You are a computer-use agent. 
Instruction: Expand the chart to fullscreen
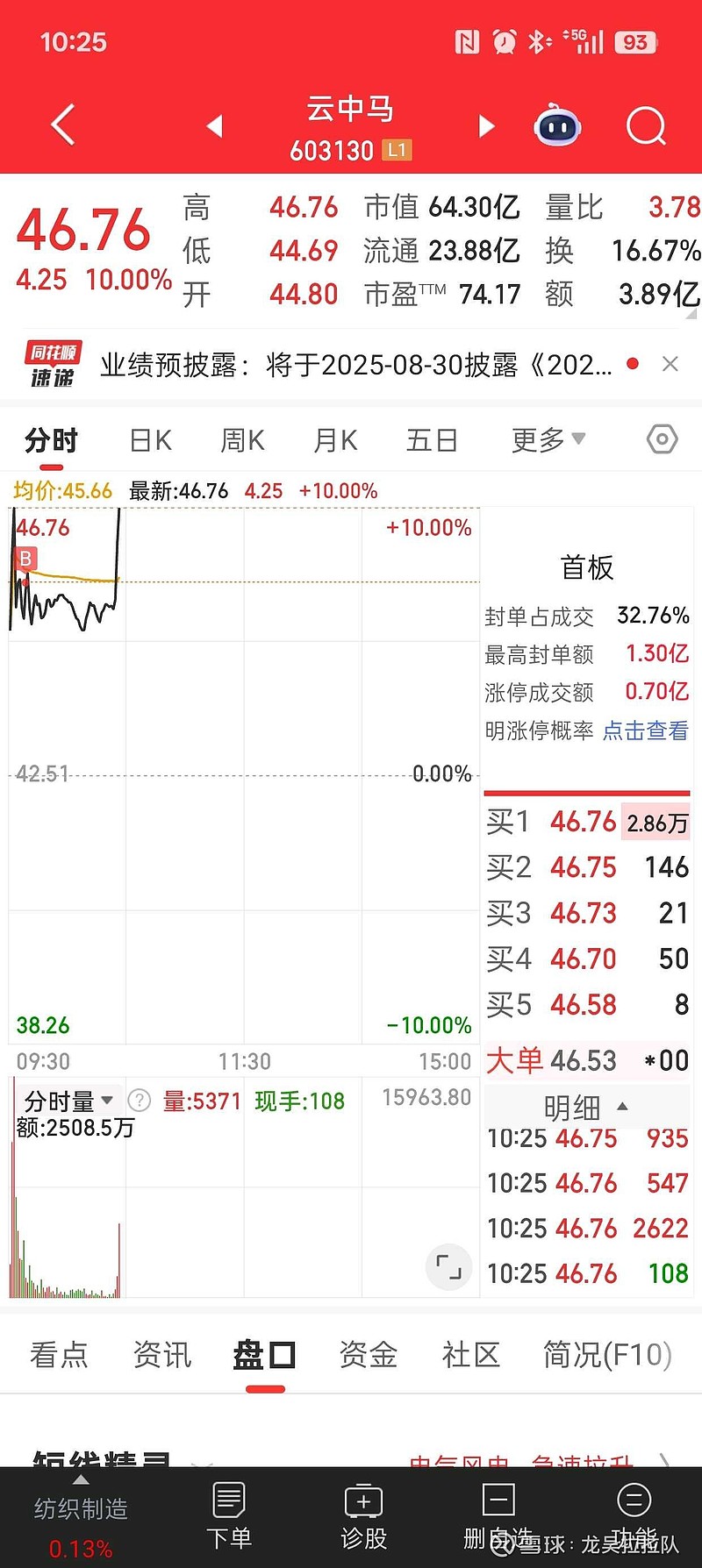[448, 1266]
